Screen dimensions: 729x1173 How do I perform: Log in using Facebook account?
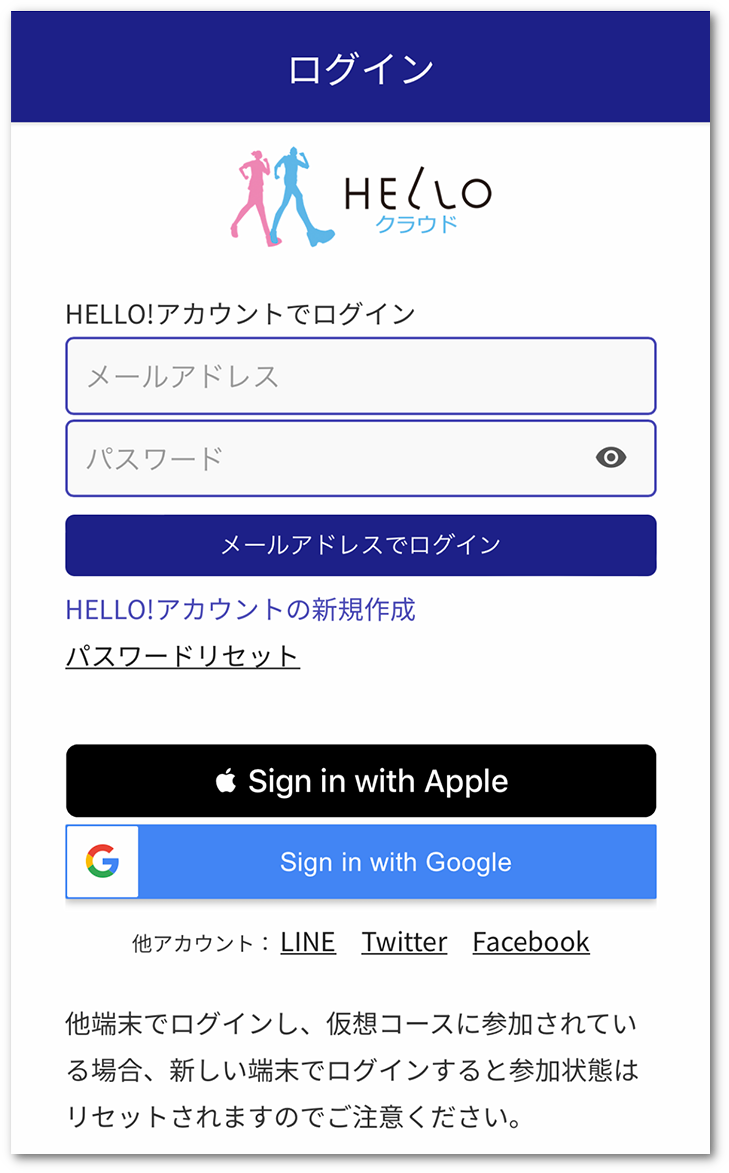[x=531, y=942]
